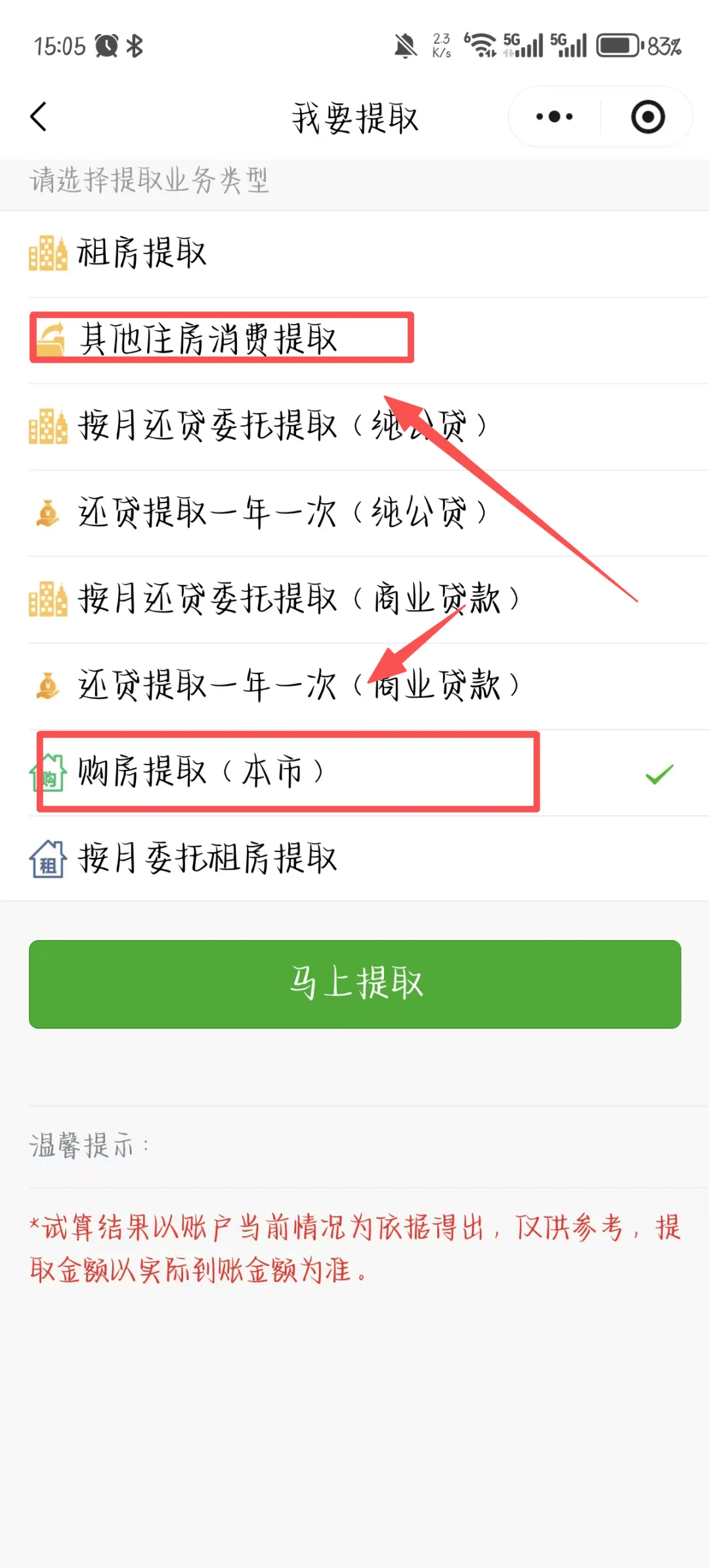Select 按月还贷委托提取（纯公贷）
709x1568 pixels.
click(x=282, y=426)
